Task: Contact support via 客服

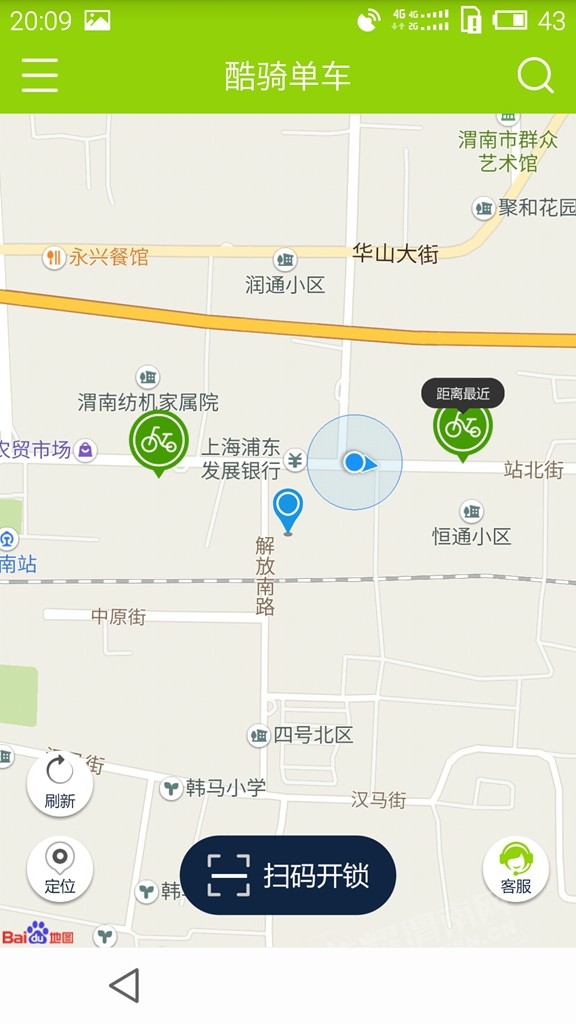Action: (x=516, y=870)
